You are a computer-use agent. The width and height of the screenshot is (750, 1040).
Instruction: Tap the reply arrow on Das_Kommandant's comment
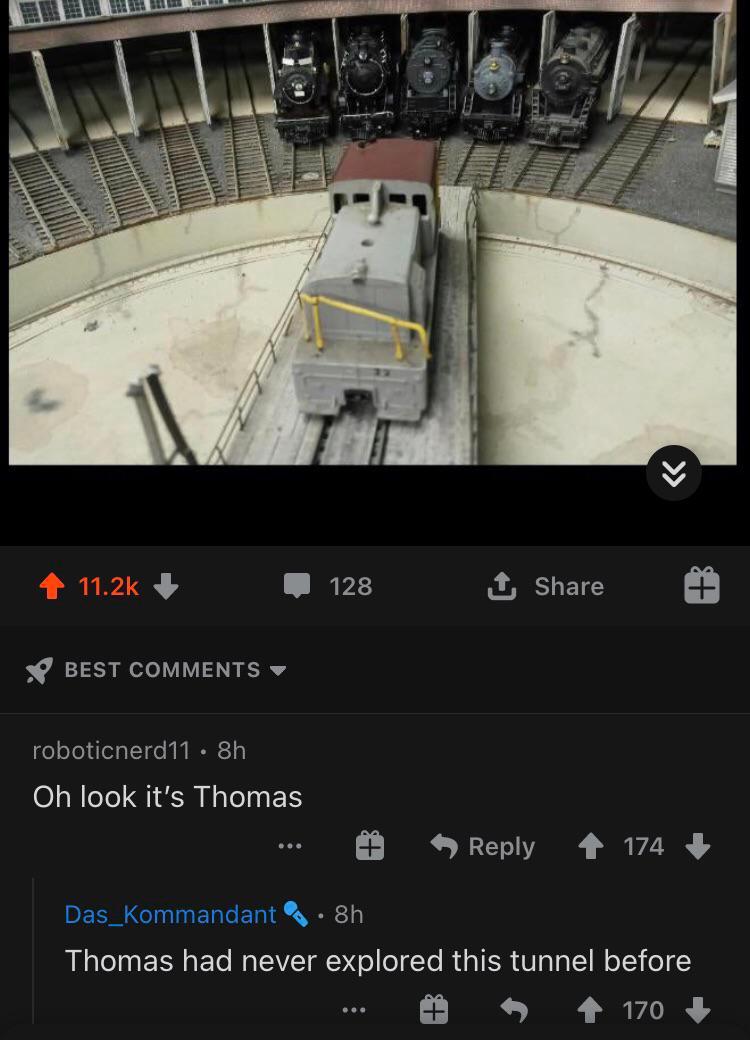click(515, 1011)
